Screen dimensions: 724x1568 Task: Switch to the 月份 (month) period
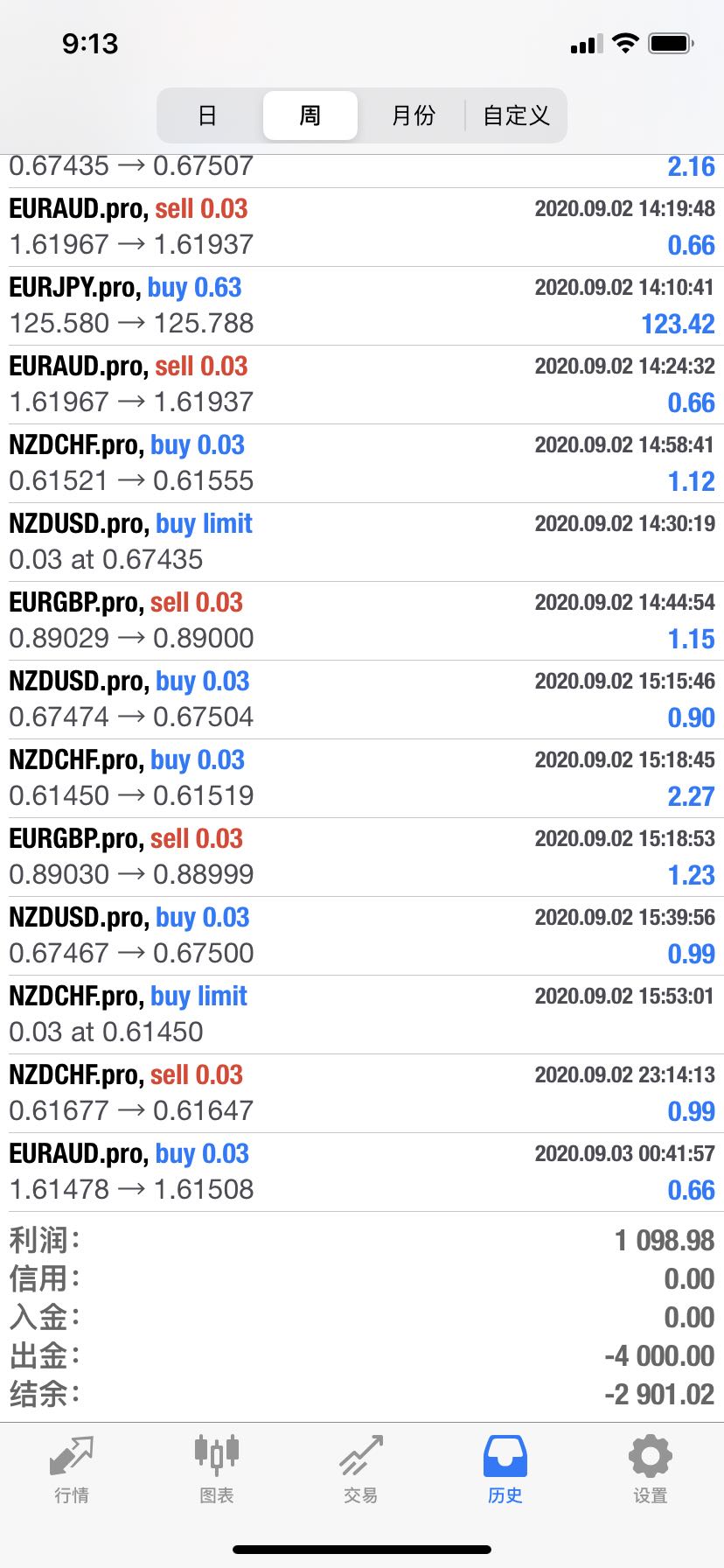413,115
